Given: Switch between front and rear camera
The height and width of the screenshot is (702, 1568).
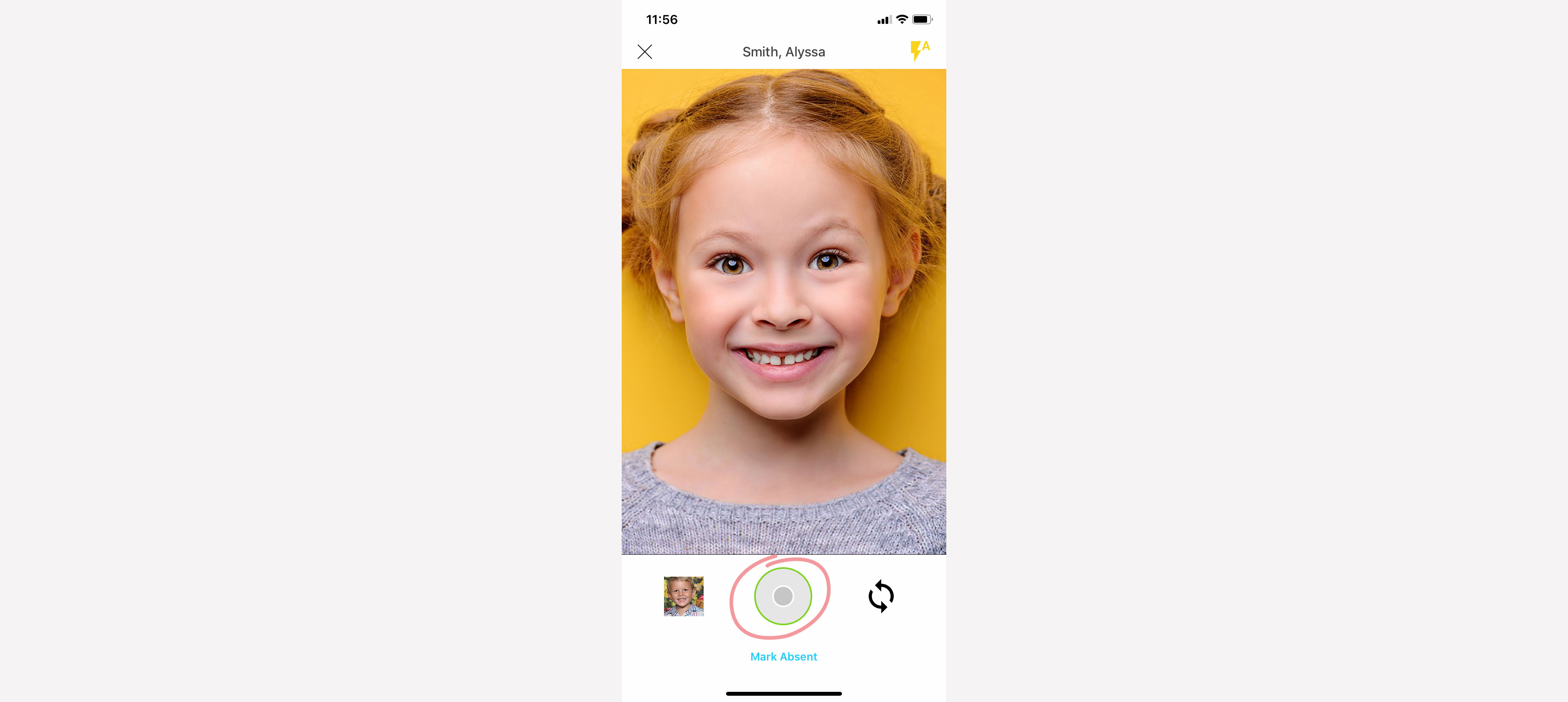Looking at the screenshot, I should click(881, 596).
